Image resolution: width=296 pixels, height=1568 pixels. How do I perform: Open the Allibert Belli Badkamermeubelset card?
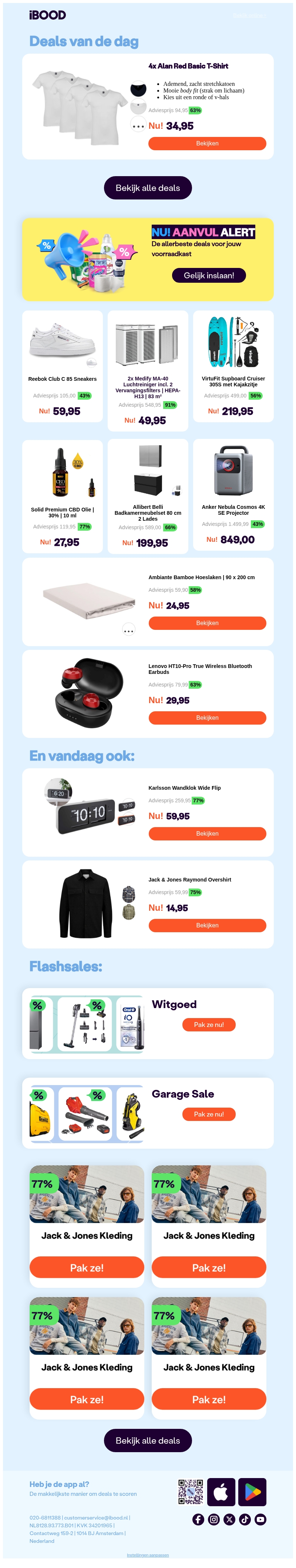click(148, 496)
